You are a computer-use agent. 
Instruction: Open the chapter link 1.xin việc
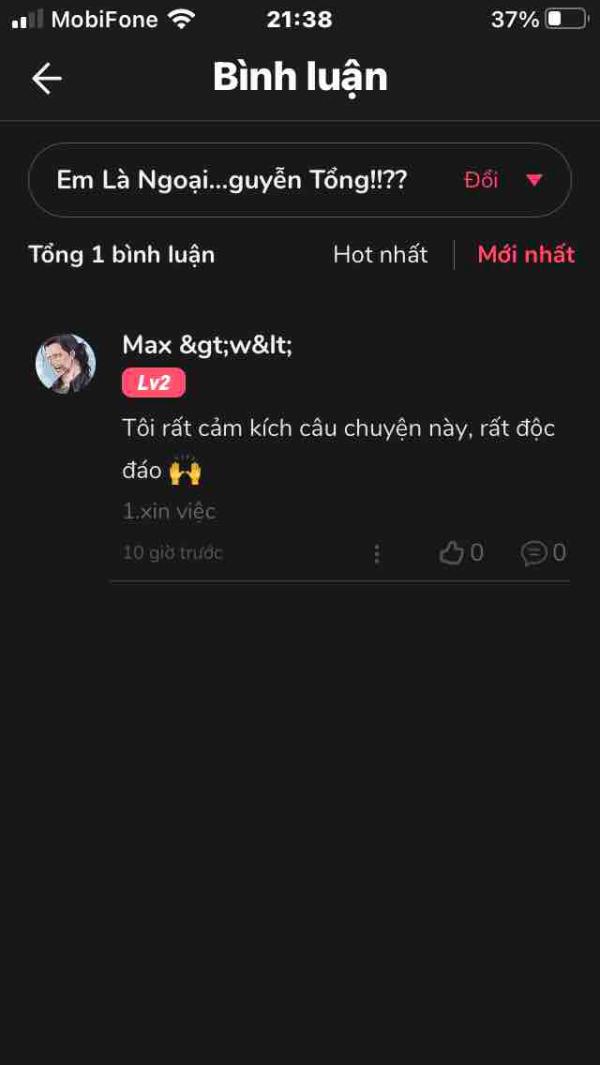pos(169,511)
